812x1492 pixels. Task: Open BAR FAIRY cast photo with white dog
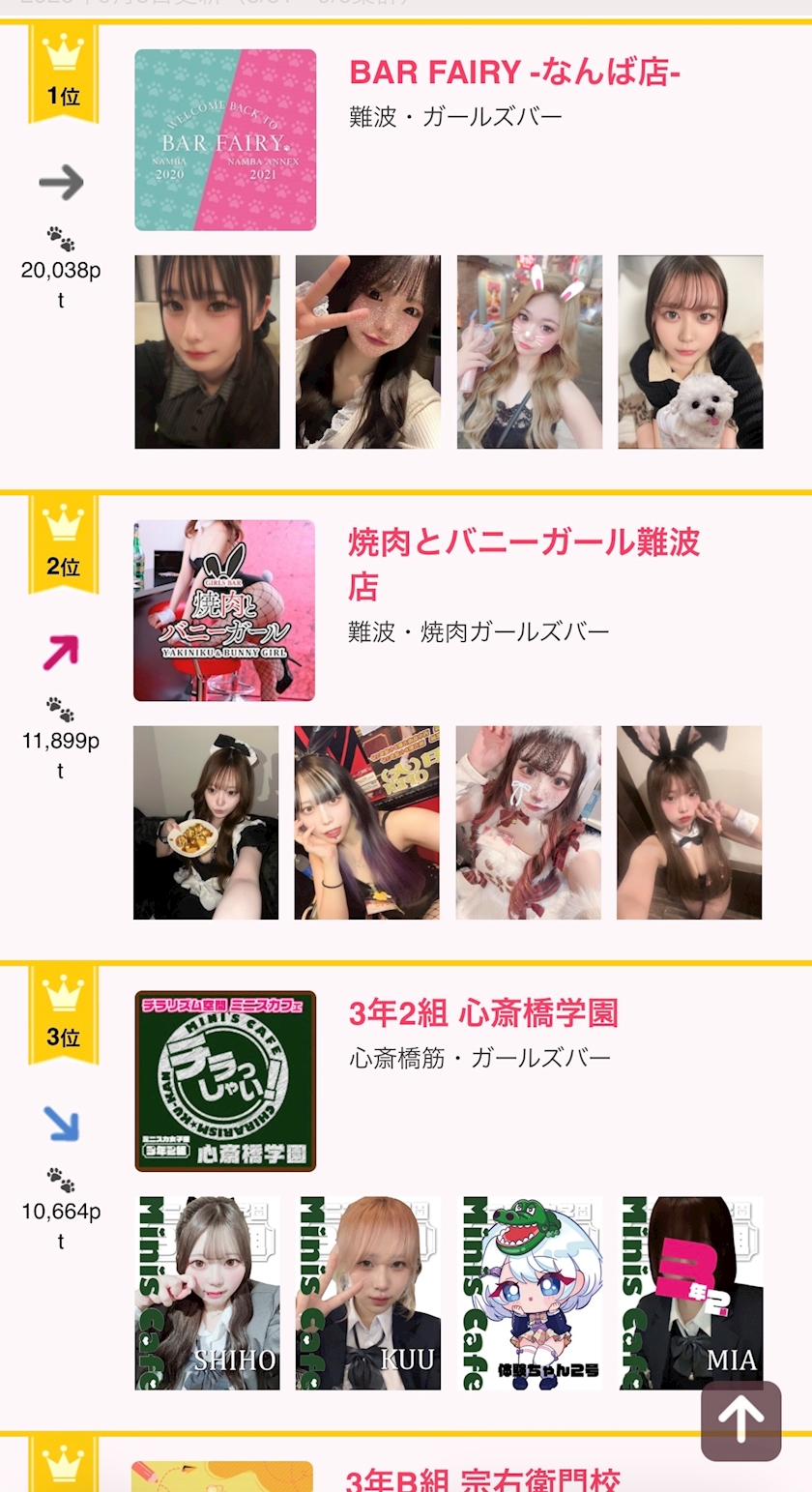coord(691,352)
